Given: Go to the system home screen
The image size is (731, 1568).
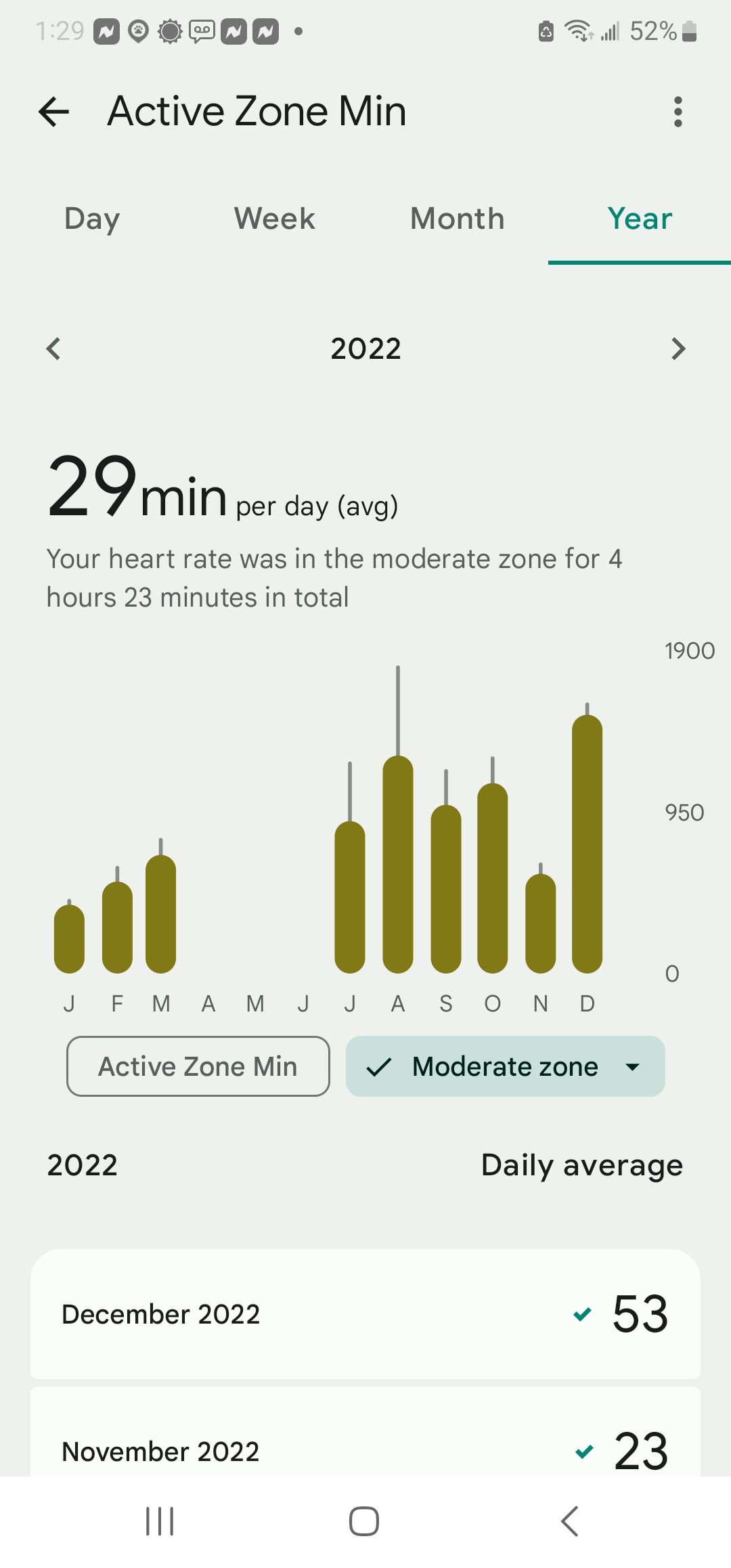Looking at the screenshot, I should [364, 1521].
